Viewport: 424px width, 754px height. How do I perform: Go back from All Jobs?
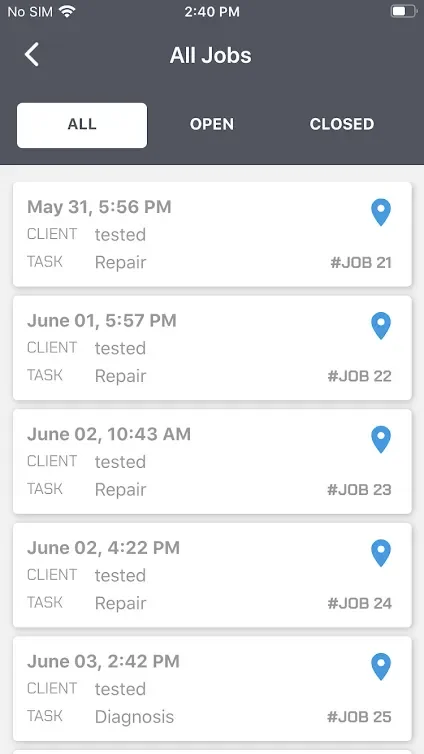click(x=32, y=54)
